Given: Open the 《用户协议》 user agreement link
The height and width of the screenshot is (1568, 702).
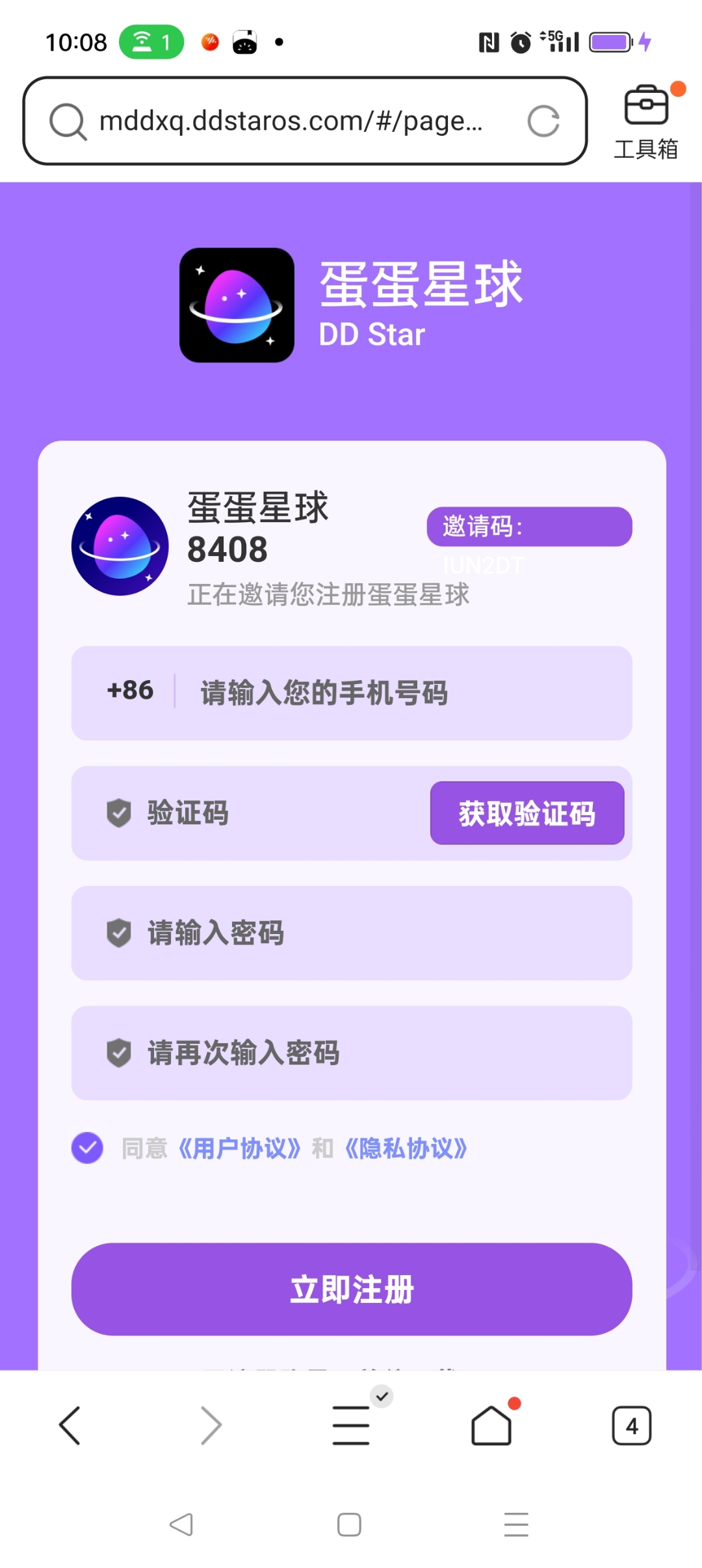Looking at the screenshot, I should click(239, 1148).
